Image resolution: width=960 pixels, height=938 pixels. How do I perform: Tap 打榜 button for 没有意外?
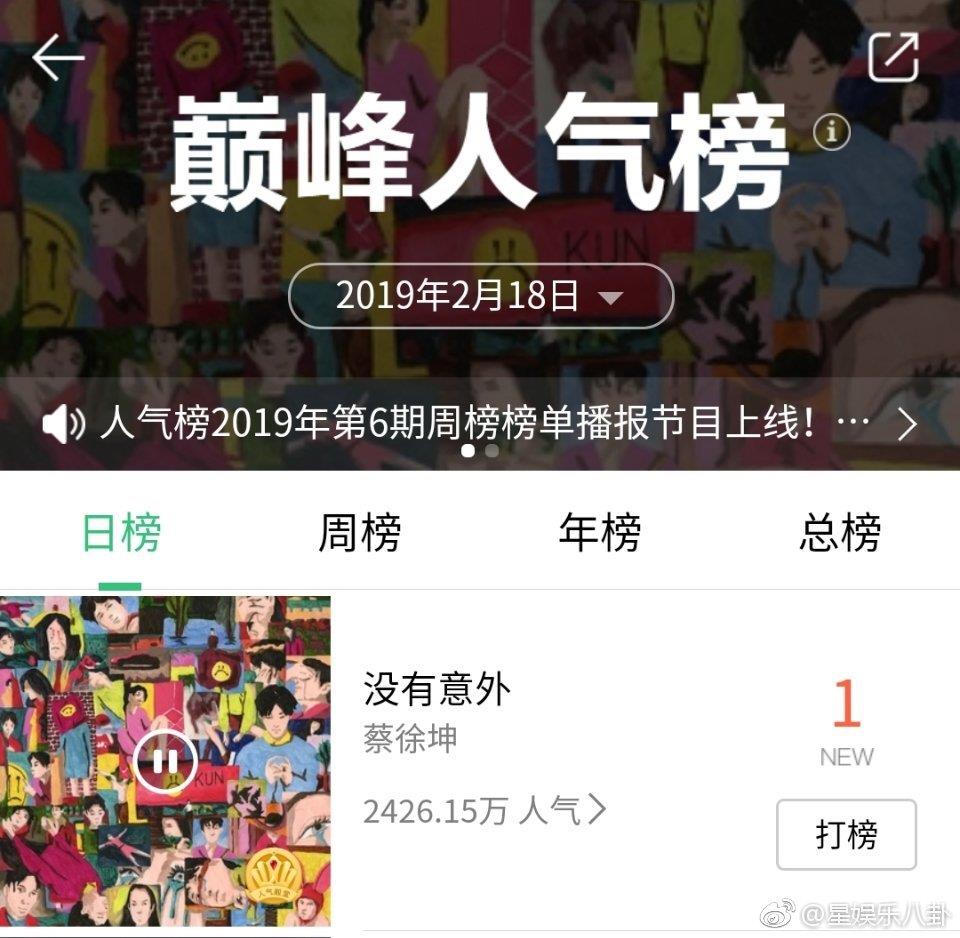[x=846, y=834]
